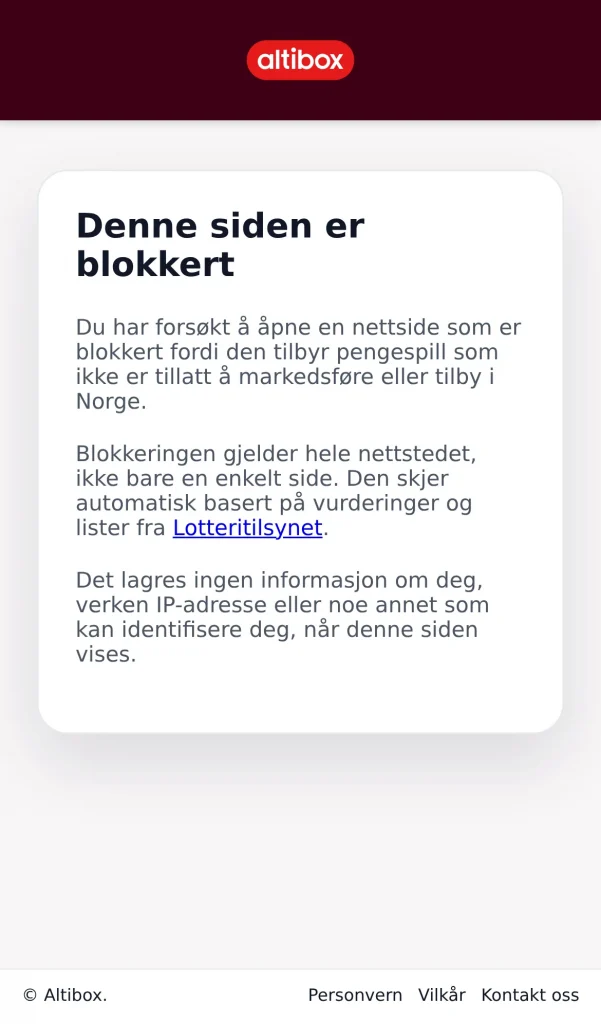Screen dimensions: 601x1024
Task: Open the Vilkår footer link
Action: click(x=442, y=995)
